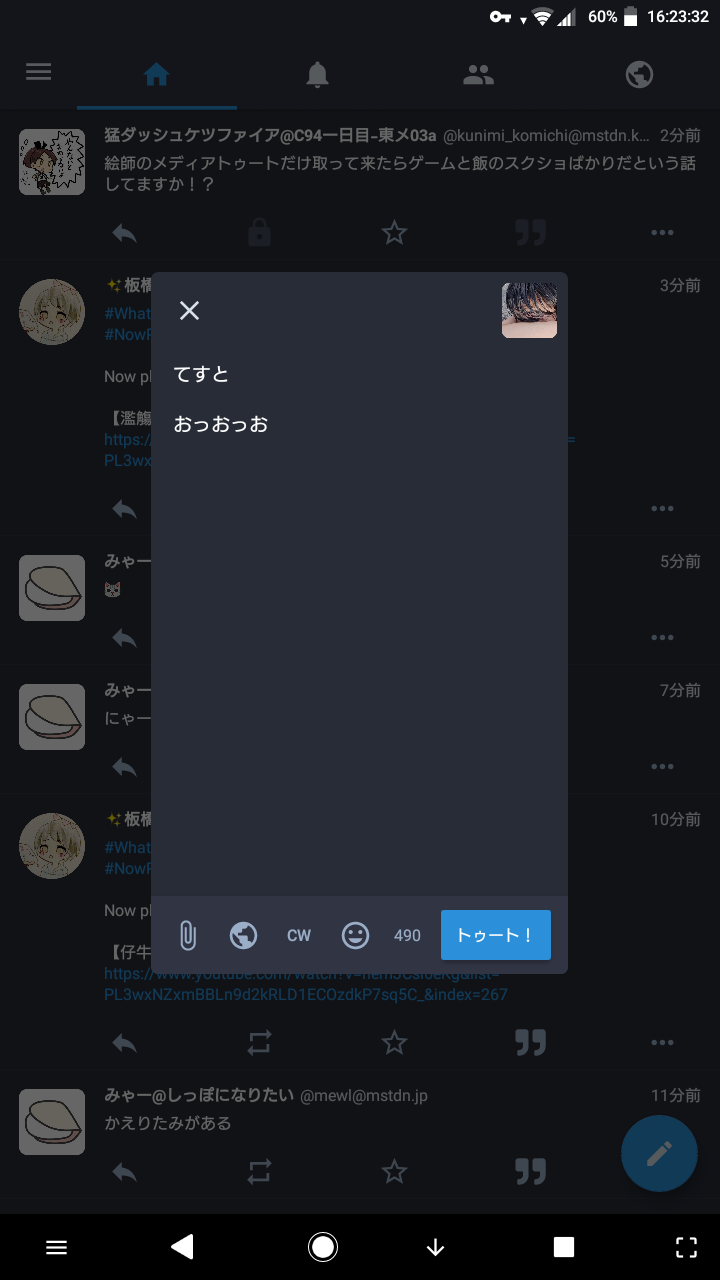
Task: Attach a file with the paperclip icon
Action: 187,935
